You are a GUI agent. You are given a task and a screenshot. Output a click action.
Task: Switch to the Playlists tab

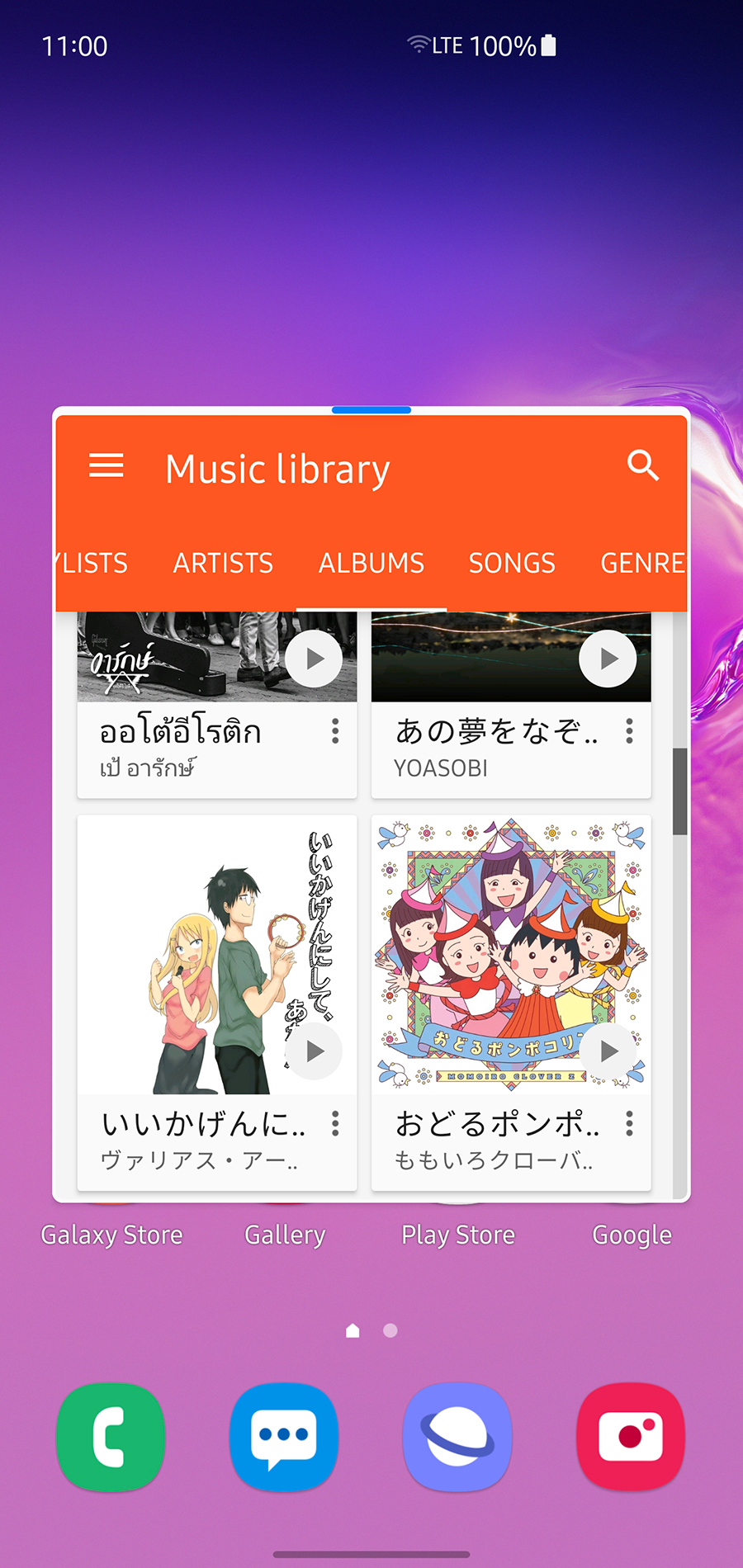[x=92, y=564]
